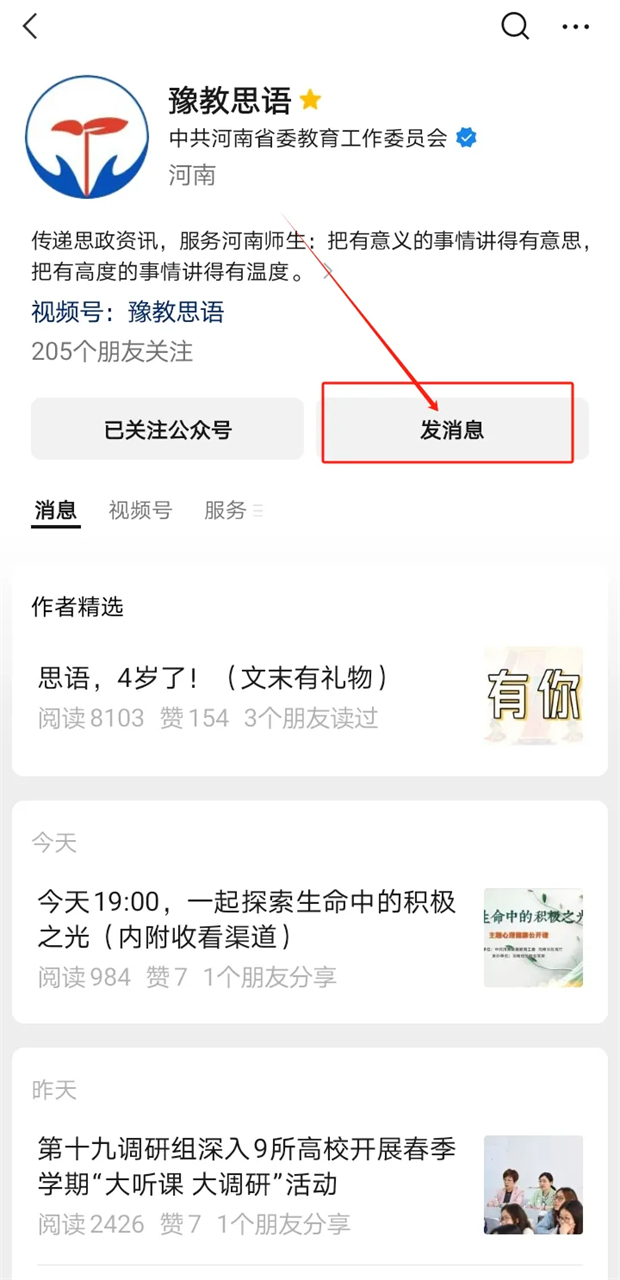Open the search icon in the top bar

515,26
